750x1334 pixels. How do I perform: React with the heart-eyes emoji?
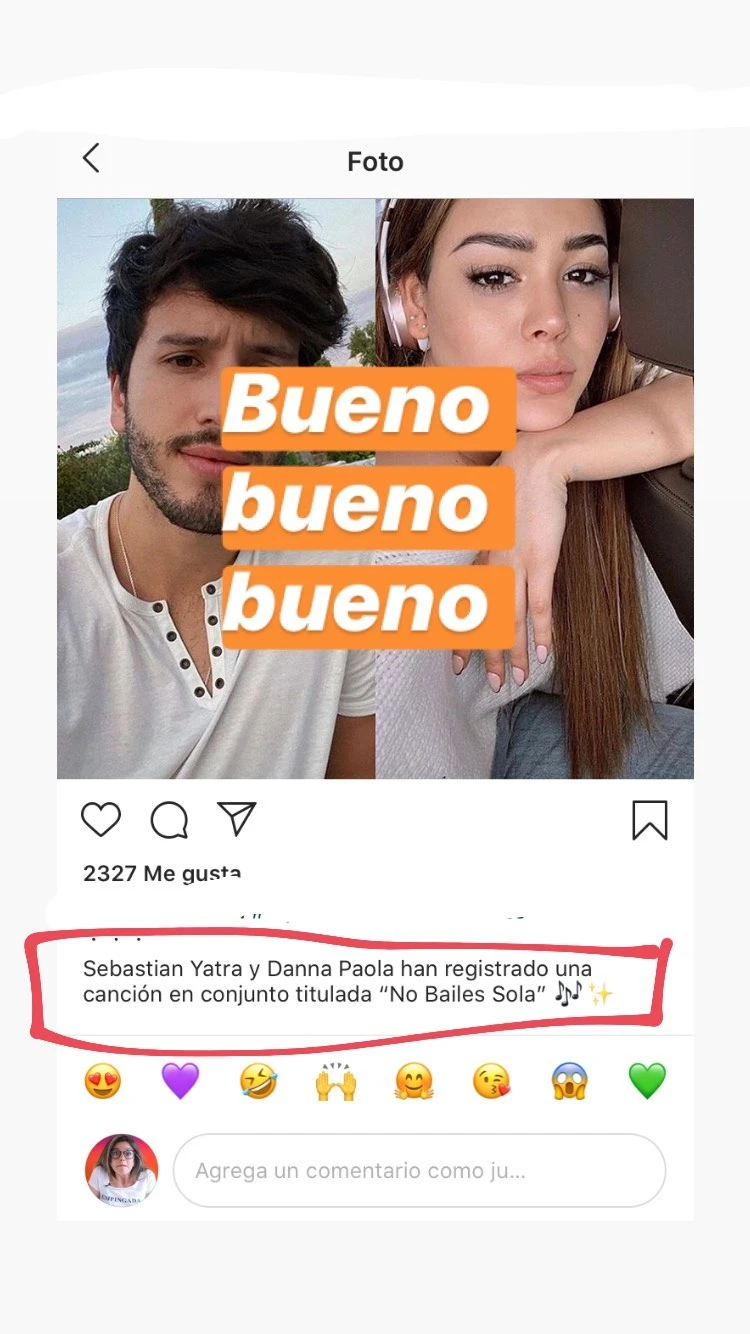102,1081
